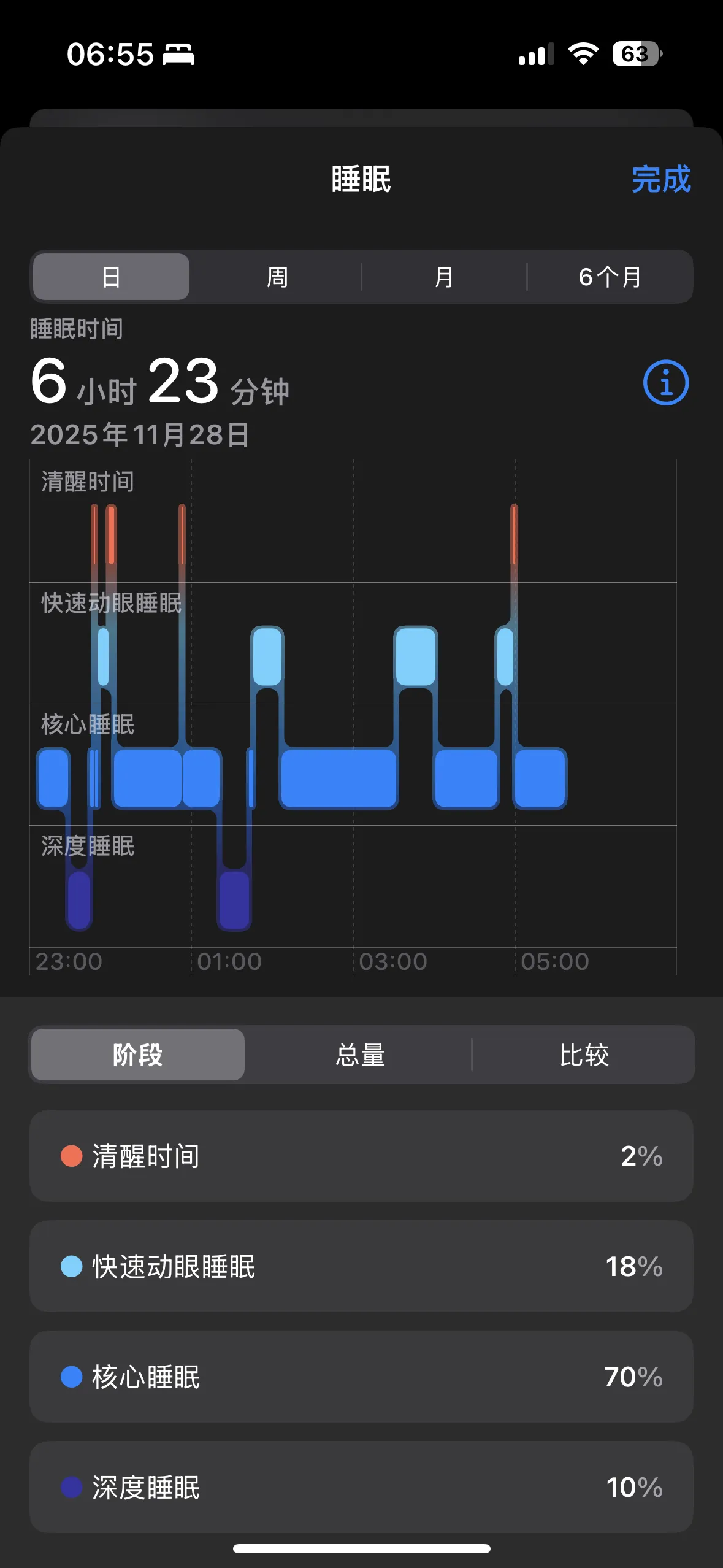The height and width of the screenshot is (1568, 723).
Task: Switch to the 周 week range
Action: pyautogui.click(x=277, y=277)
